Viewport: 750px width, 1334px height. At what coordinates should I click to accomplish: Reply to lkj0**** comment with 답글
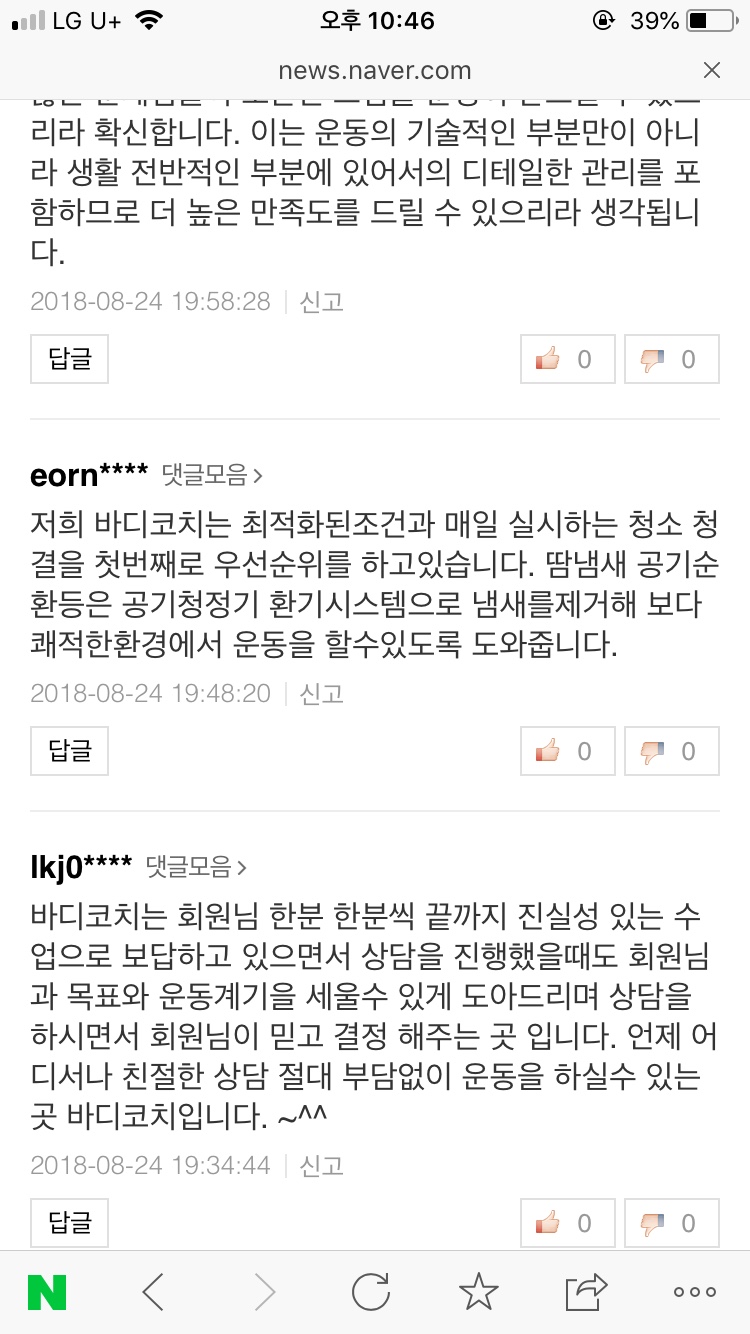coord(69,1222)
